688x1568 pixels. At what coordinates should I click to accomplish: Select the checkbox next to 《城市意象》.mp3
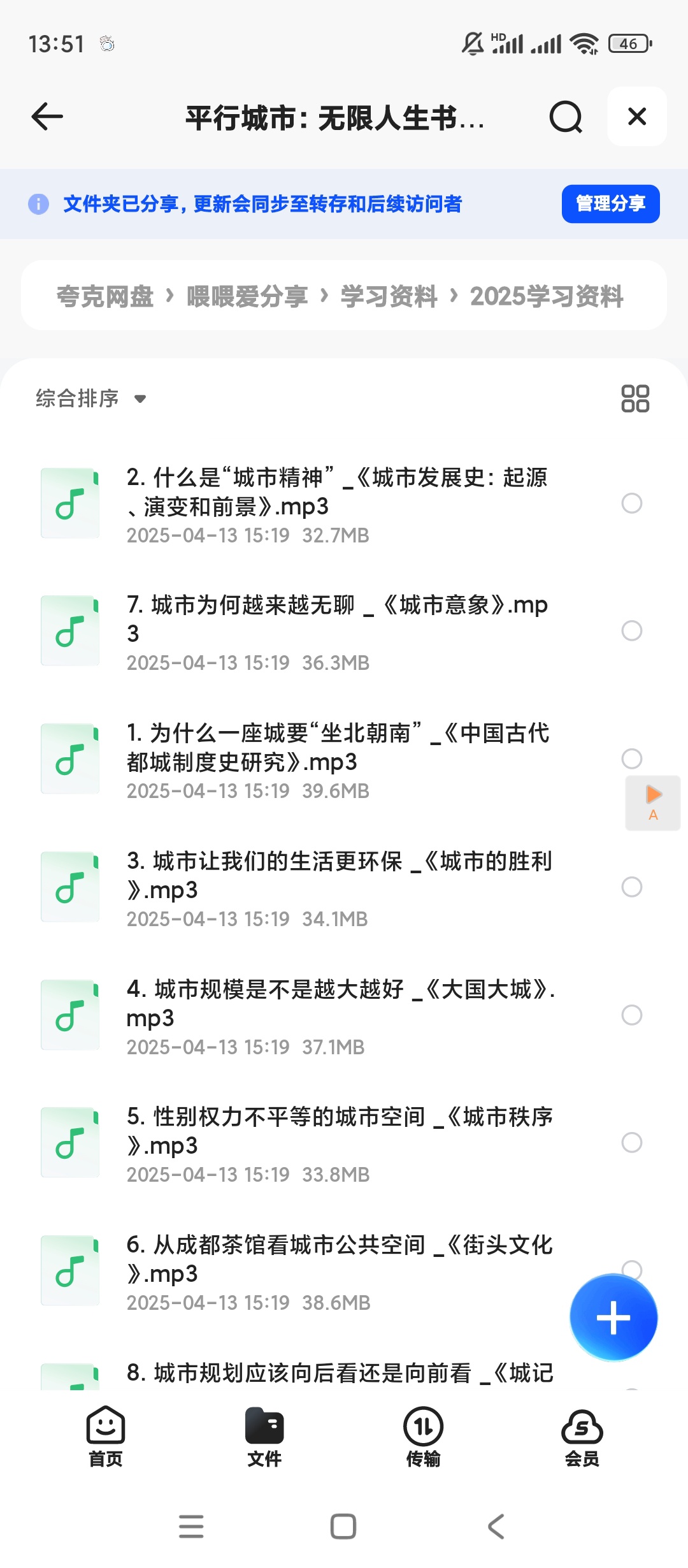(632, 631)
